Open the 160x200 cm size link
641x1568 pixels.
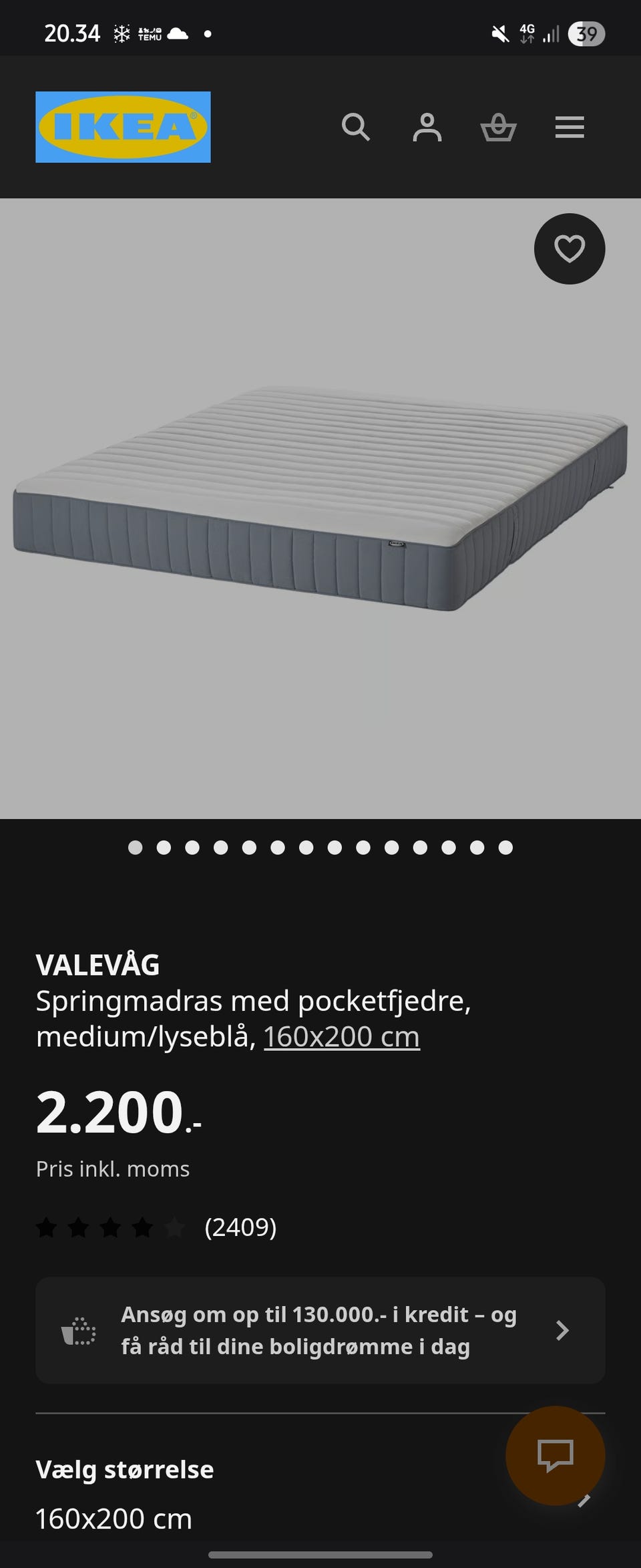coord(341,1036)
